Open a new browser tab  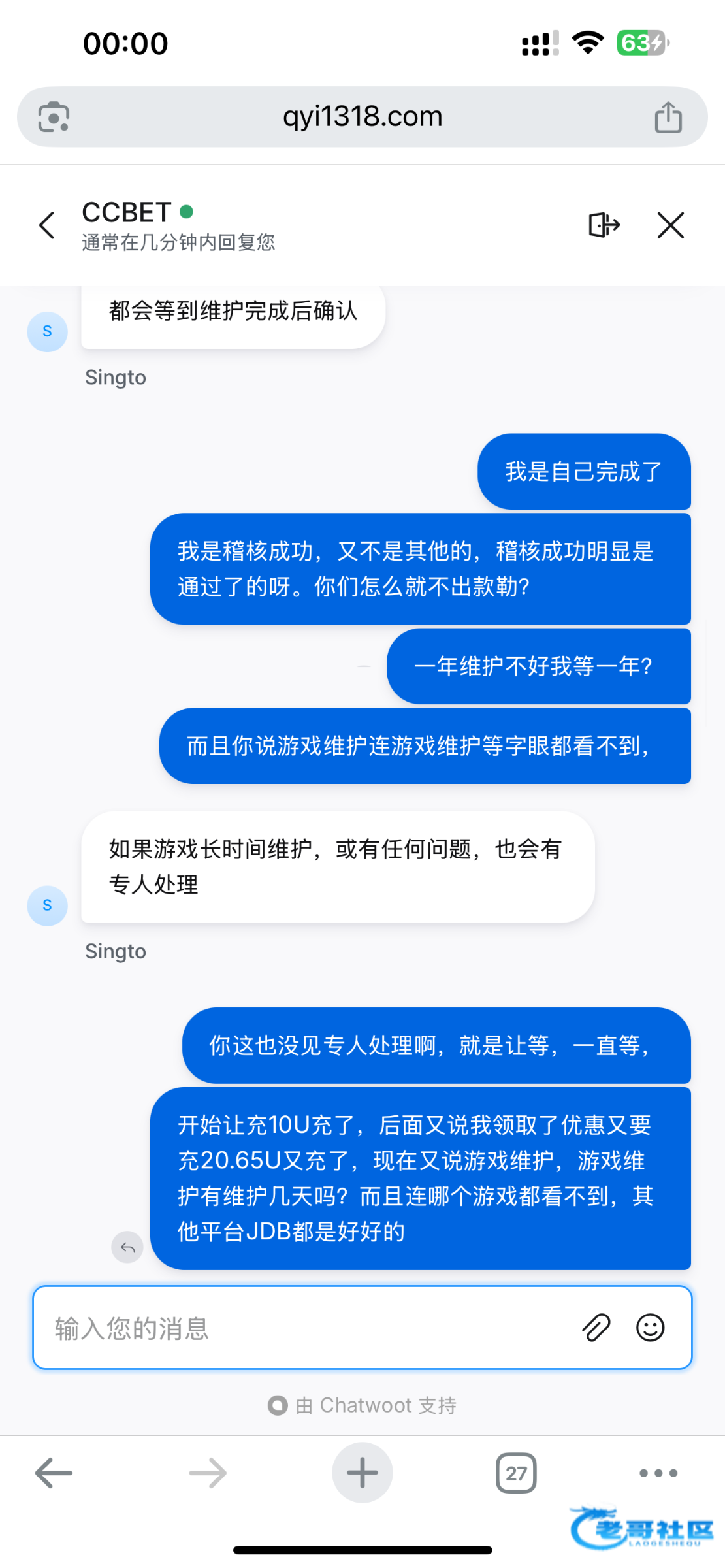pos(362,1473)
